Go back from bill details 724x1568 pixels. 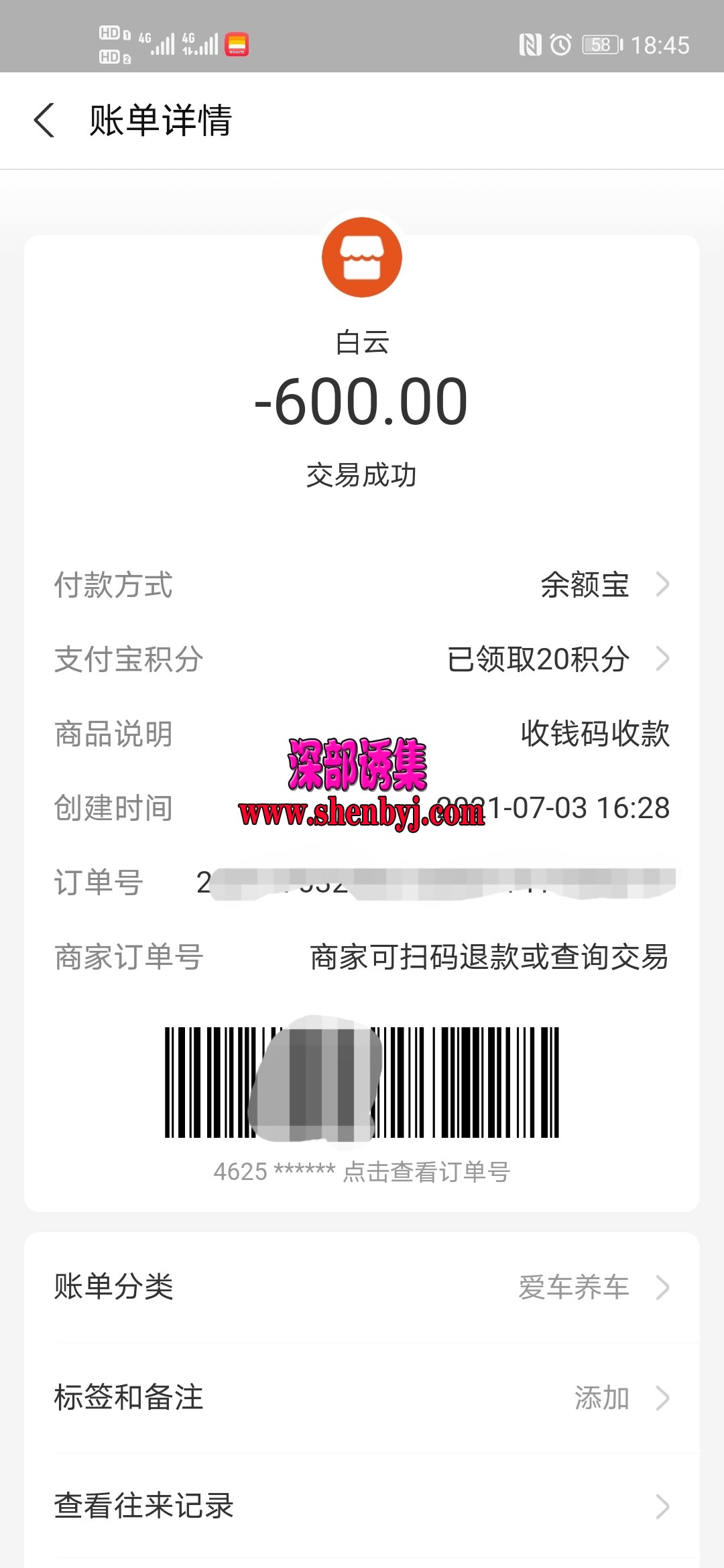pos(44,121)
